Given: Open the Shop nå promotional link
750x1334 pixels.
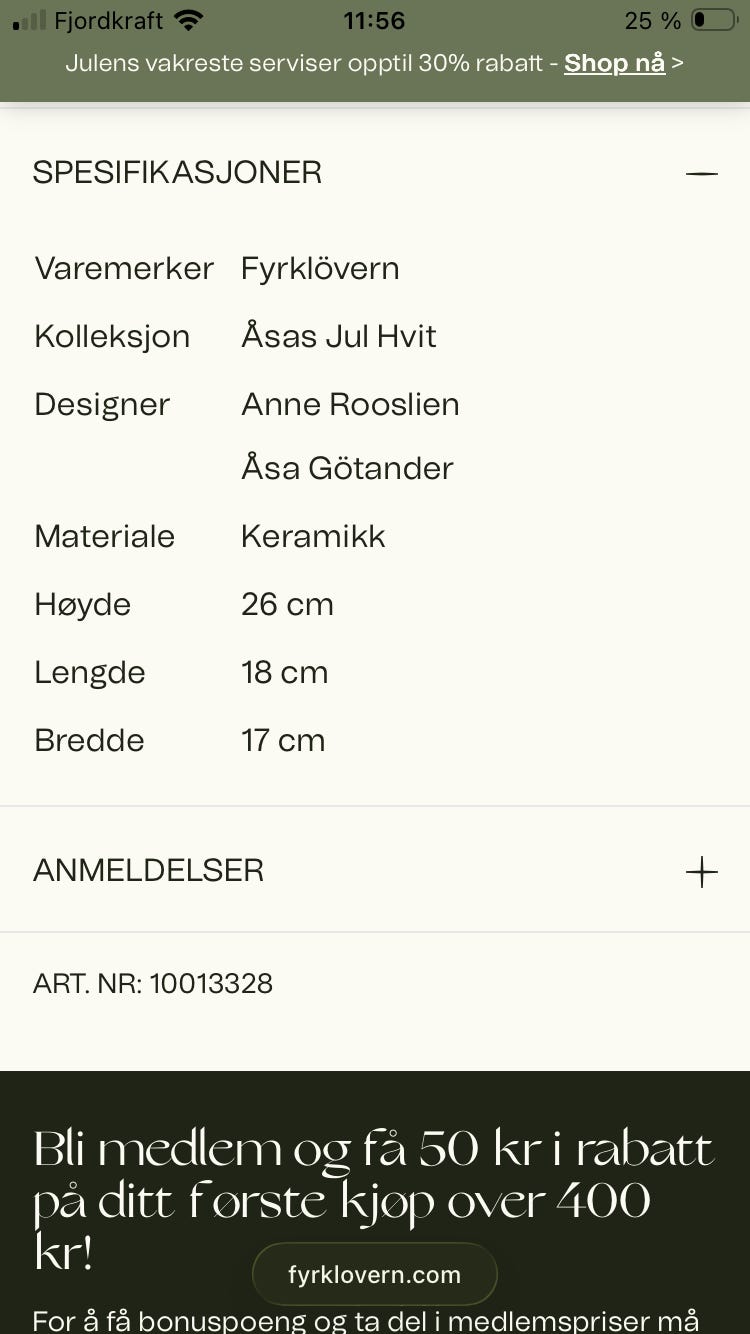Looking at the screenshot, I should click(x=614, y=62).
